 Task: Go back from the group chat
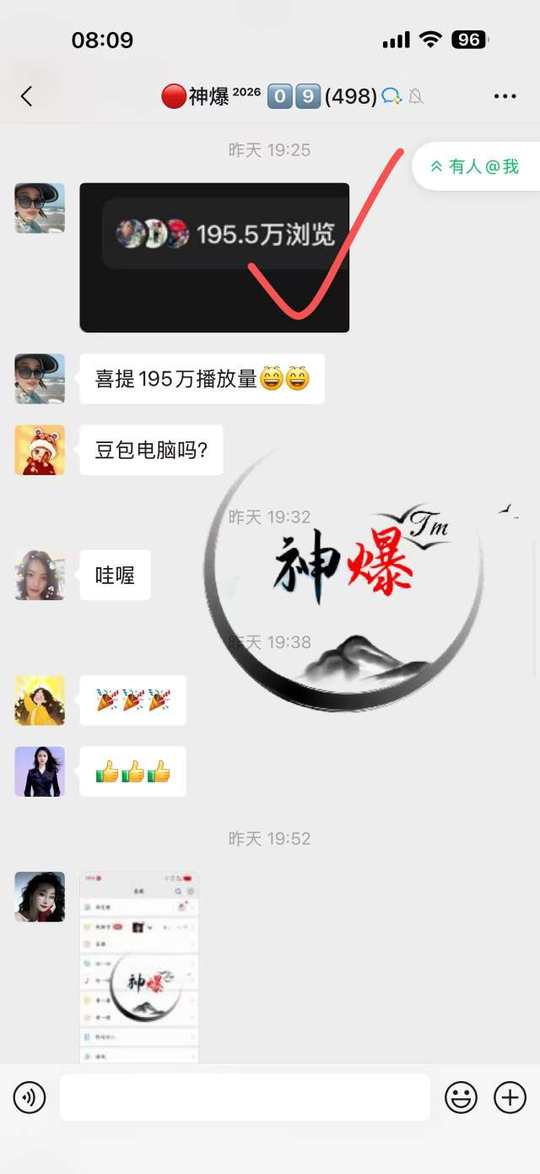(27, 96)
